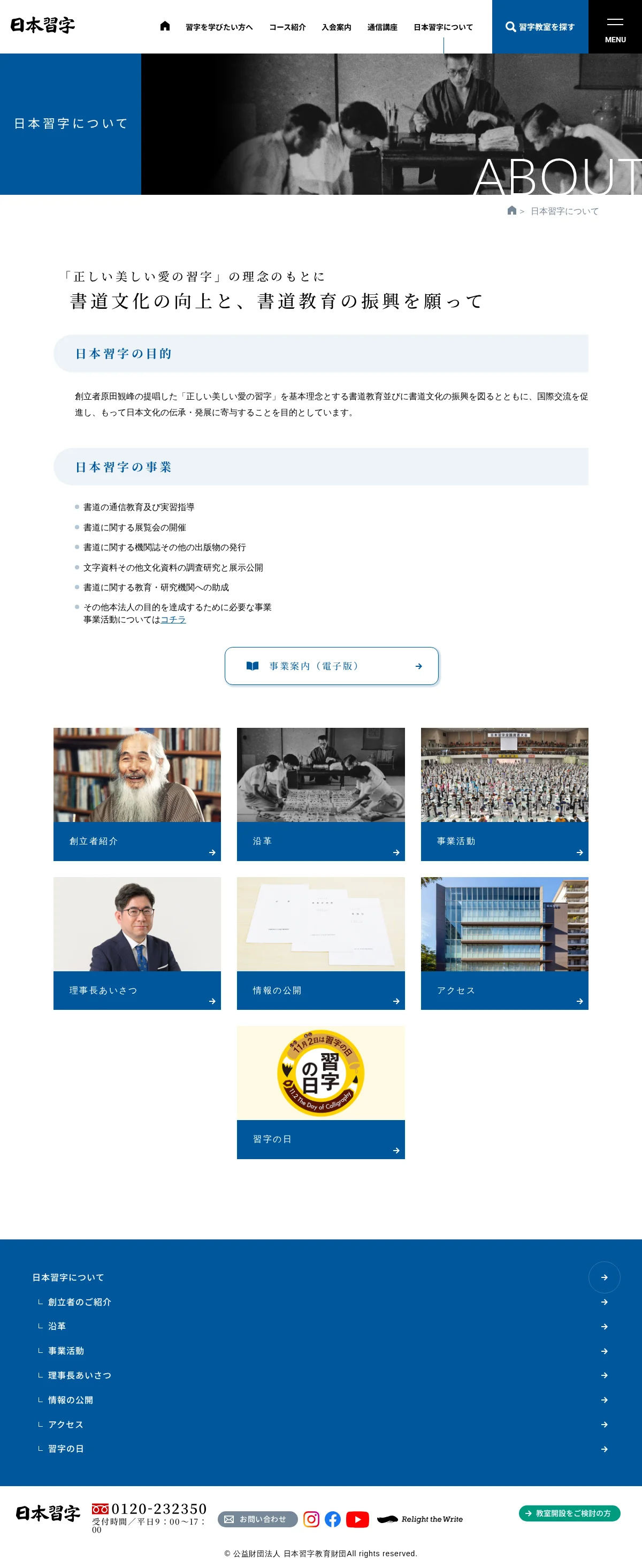Open 習字を学びたい方へ in the header
642x1568 pixels.
219,27
